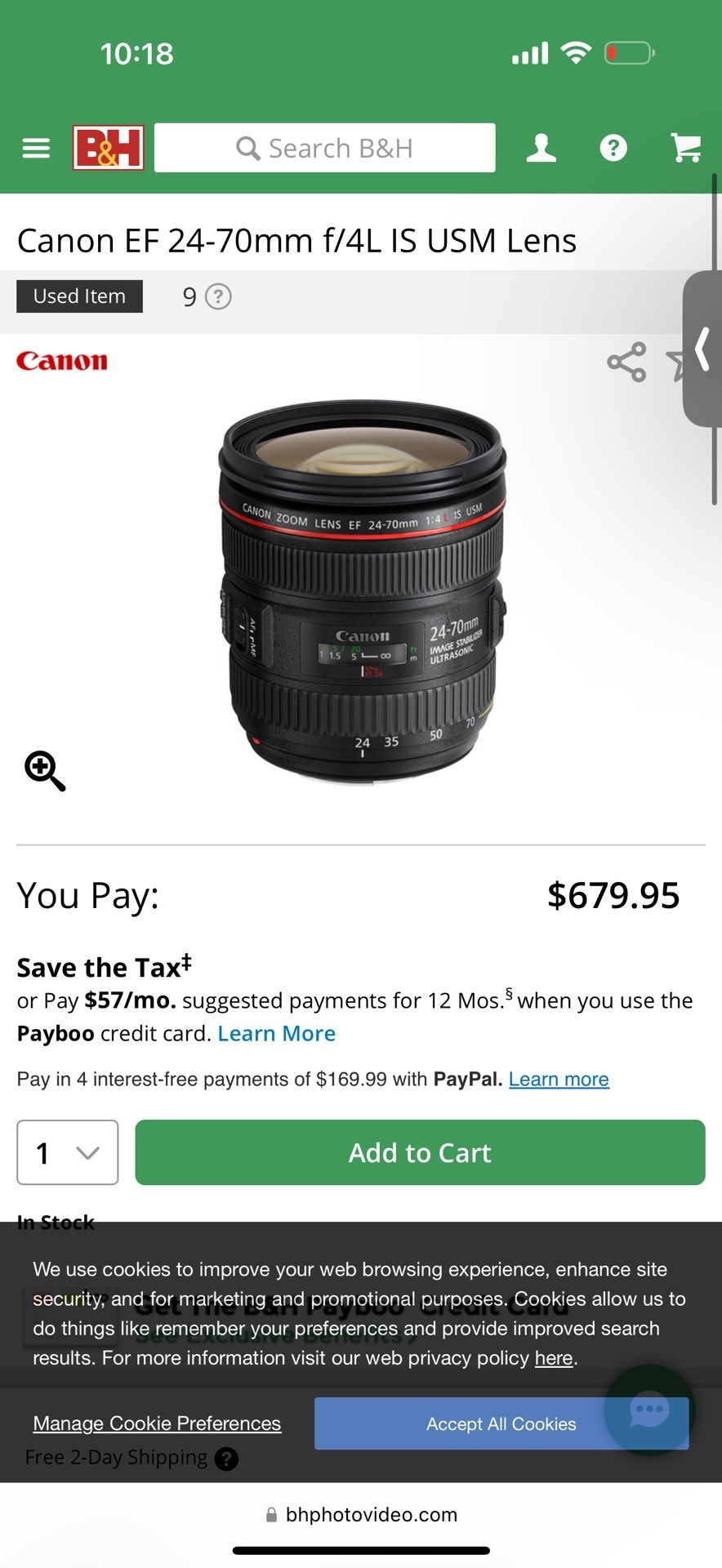Open the hamburger menu
The width and height of the screenshot is (722, 1568).
(x=36, y=148)
